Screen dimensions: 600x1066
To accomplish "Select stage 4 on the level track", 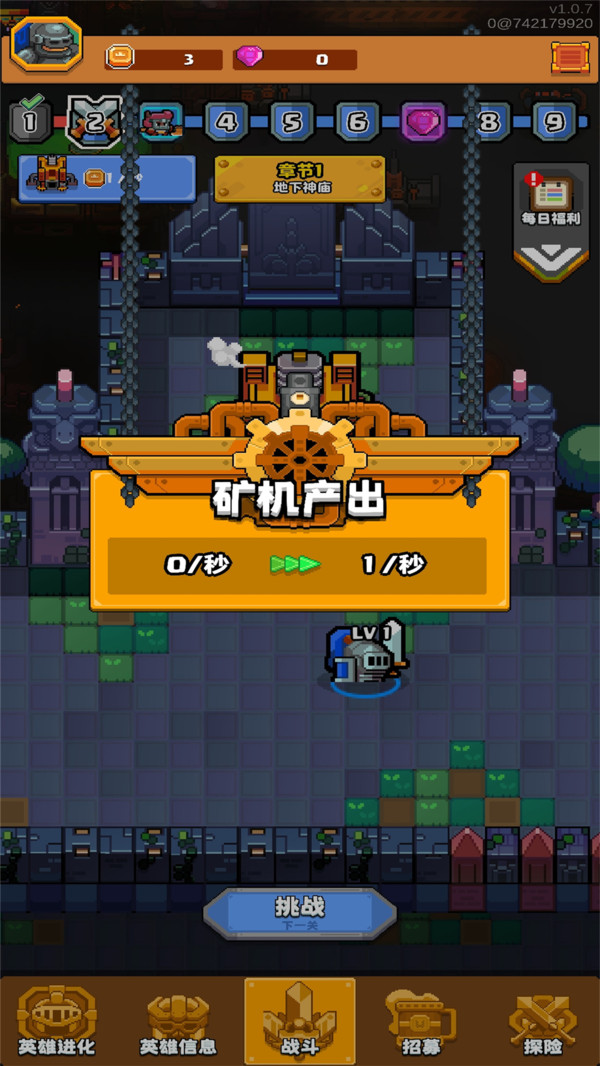I will [x=227, y=123].
